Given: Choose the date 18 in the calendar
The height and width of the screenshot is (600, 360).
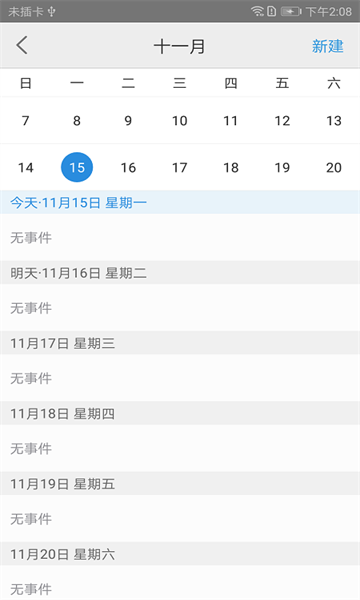Looking at the screenshot, I should point(231,167).
